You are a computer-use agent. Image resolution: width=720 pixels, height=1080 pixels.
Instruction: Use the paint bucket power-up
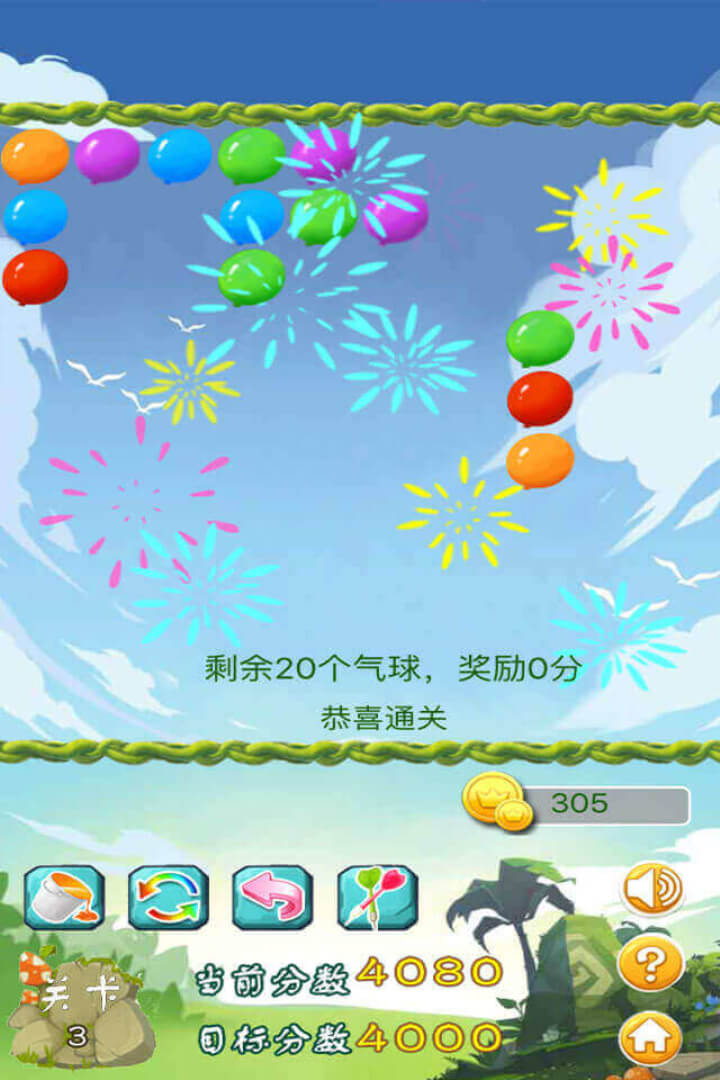point(64,897)
